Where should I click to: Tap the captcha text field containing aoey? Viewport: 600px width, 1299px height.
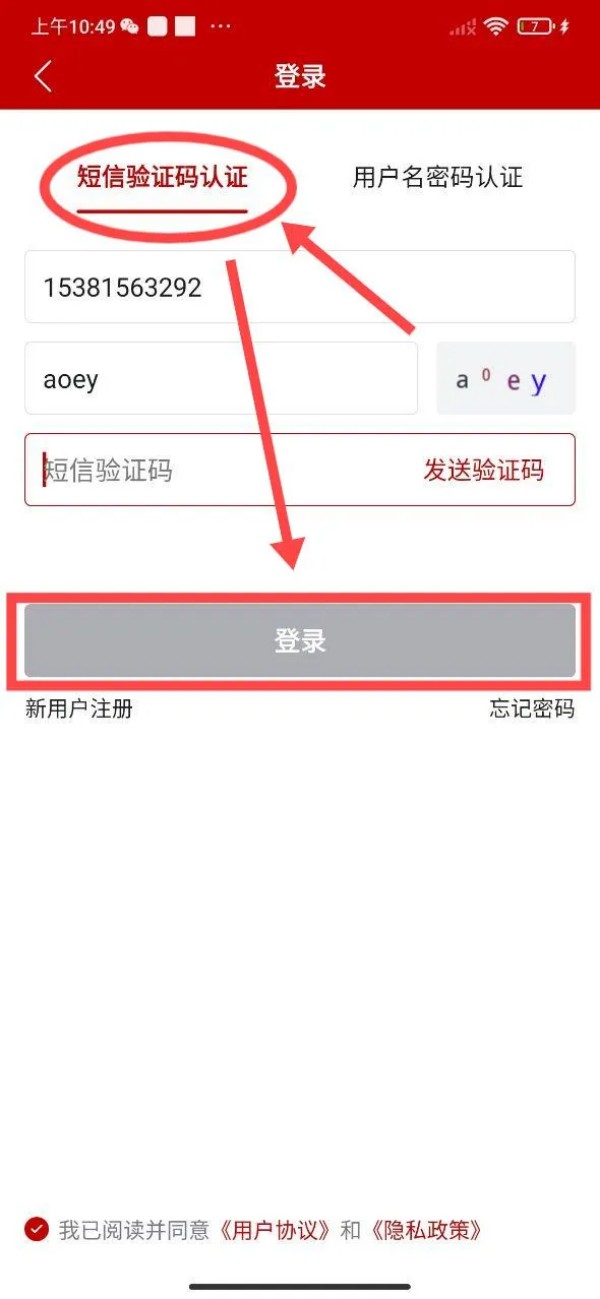220,379
